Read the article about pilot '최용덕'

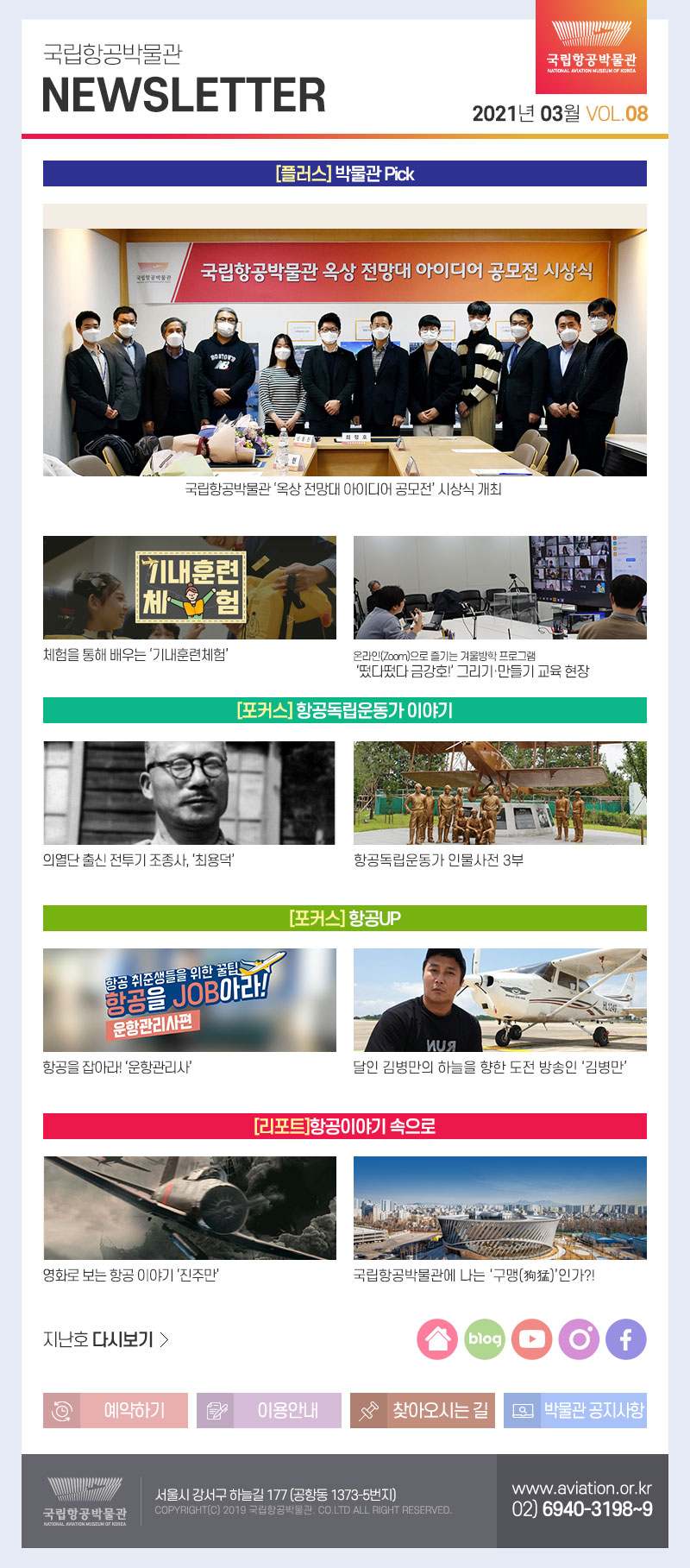click(x=190, y=793)
